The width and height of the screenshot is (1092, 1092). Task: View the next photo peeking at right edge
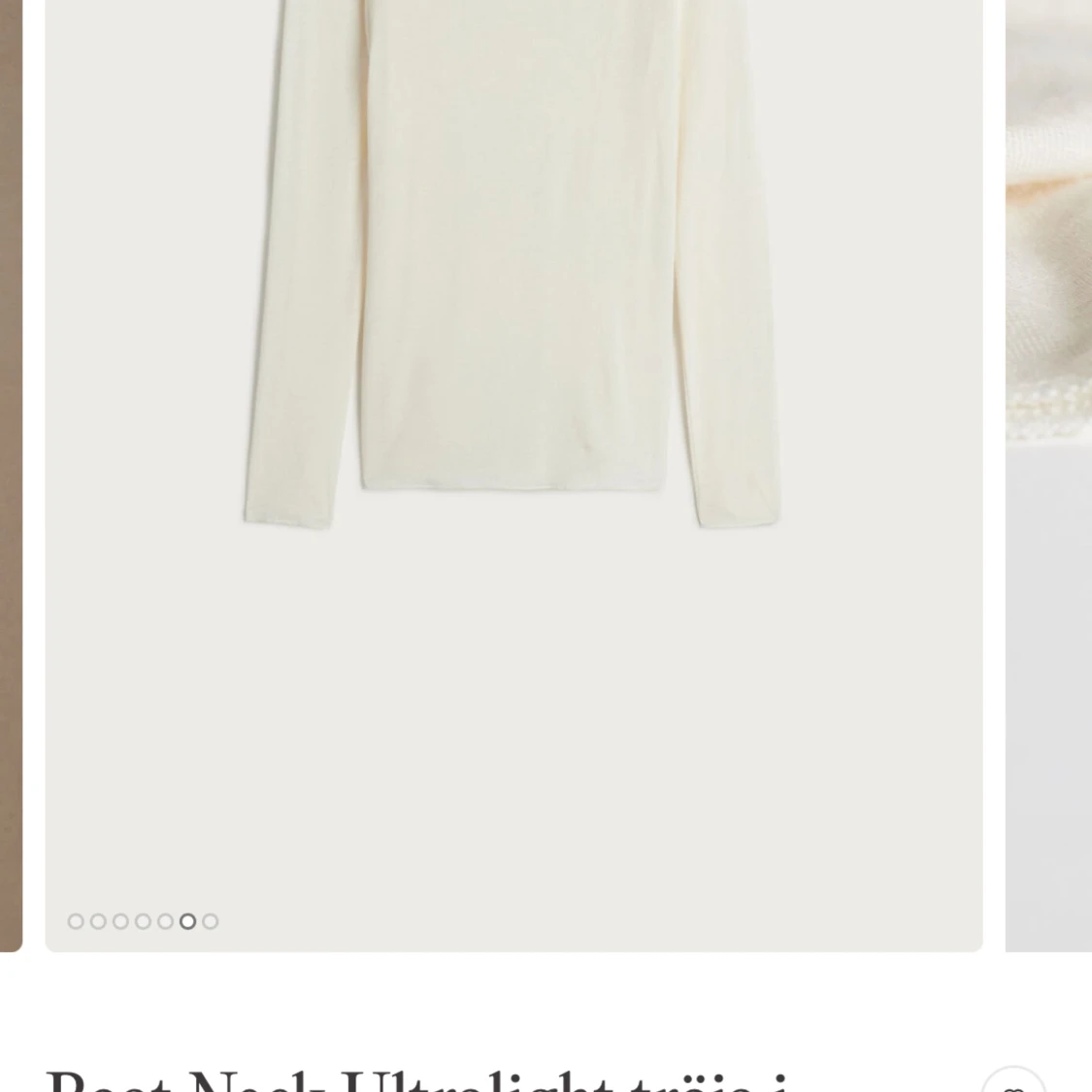pyautogui.click(x=1048, y=476)
